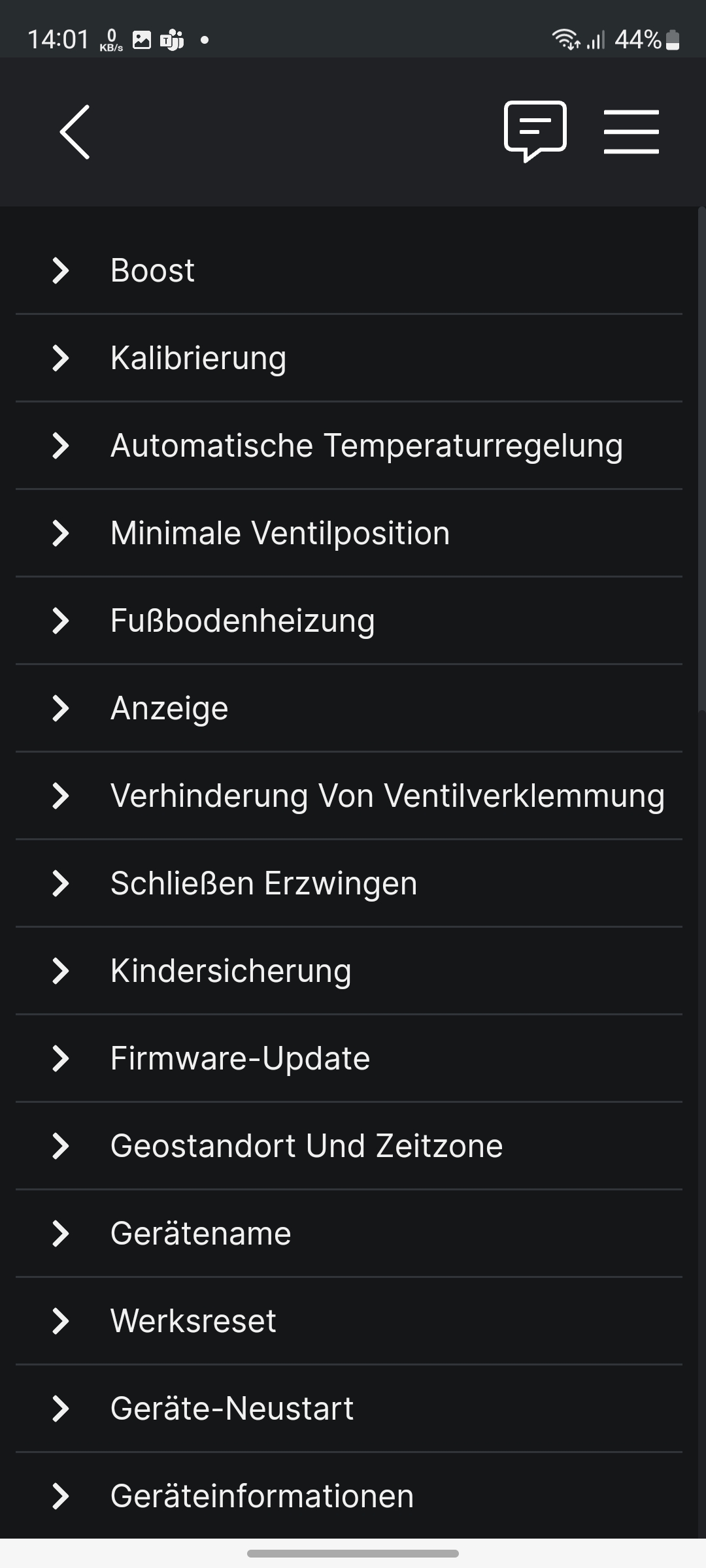Viewport: 706px width, 1568px height.
Task: Tap the Anzeige row
Action: click(169, 708)
